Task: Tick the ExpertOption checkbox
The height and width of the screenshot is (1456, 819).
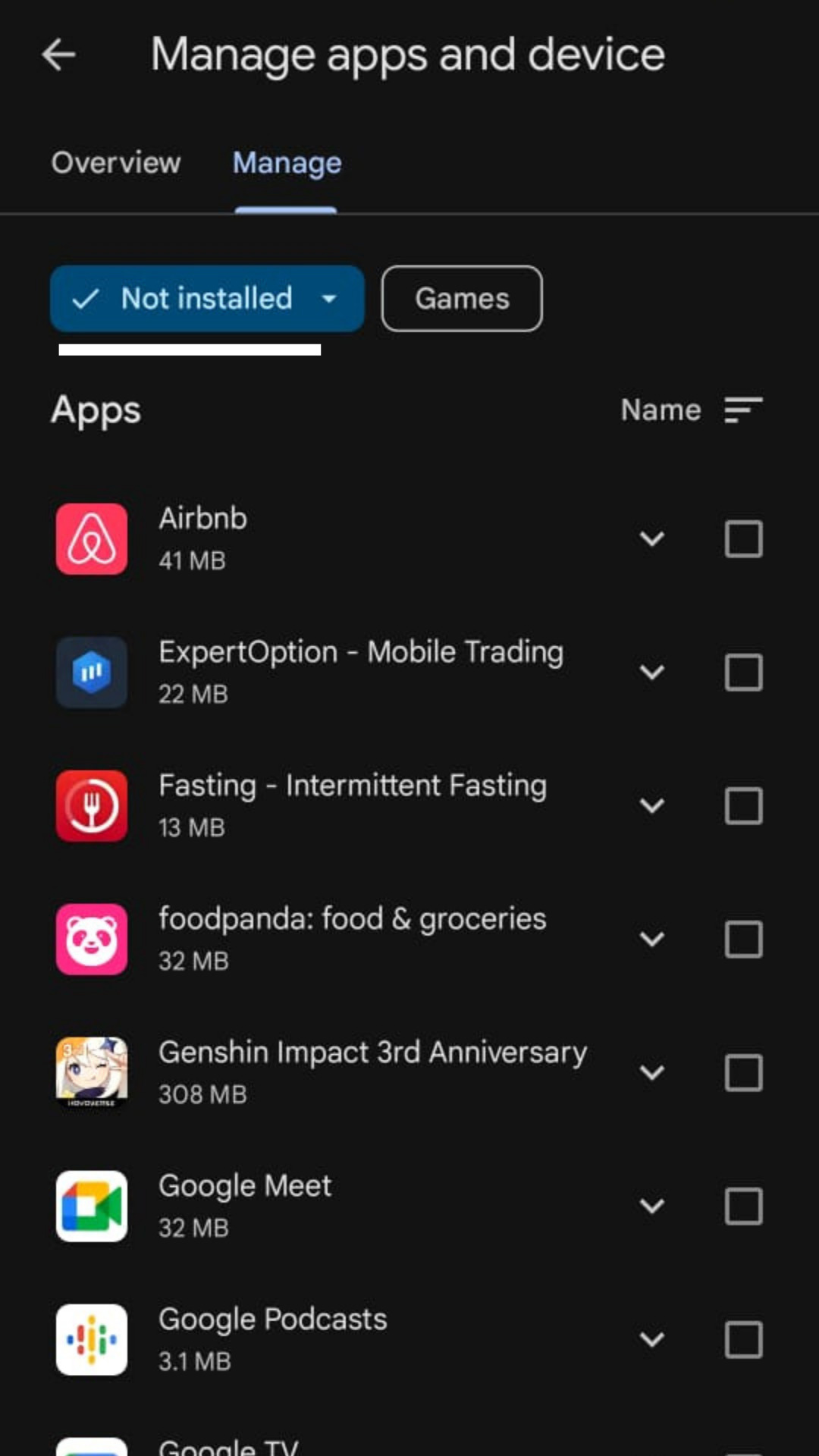Action: pyautogui.click(x=743, y=673)
